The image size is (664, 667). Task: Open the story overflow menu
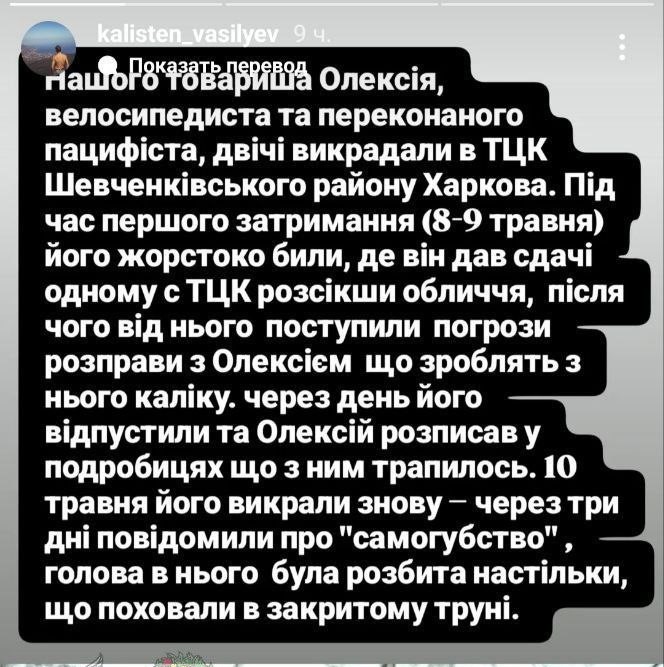[622, 47]
